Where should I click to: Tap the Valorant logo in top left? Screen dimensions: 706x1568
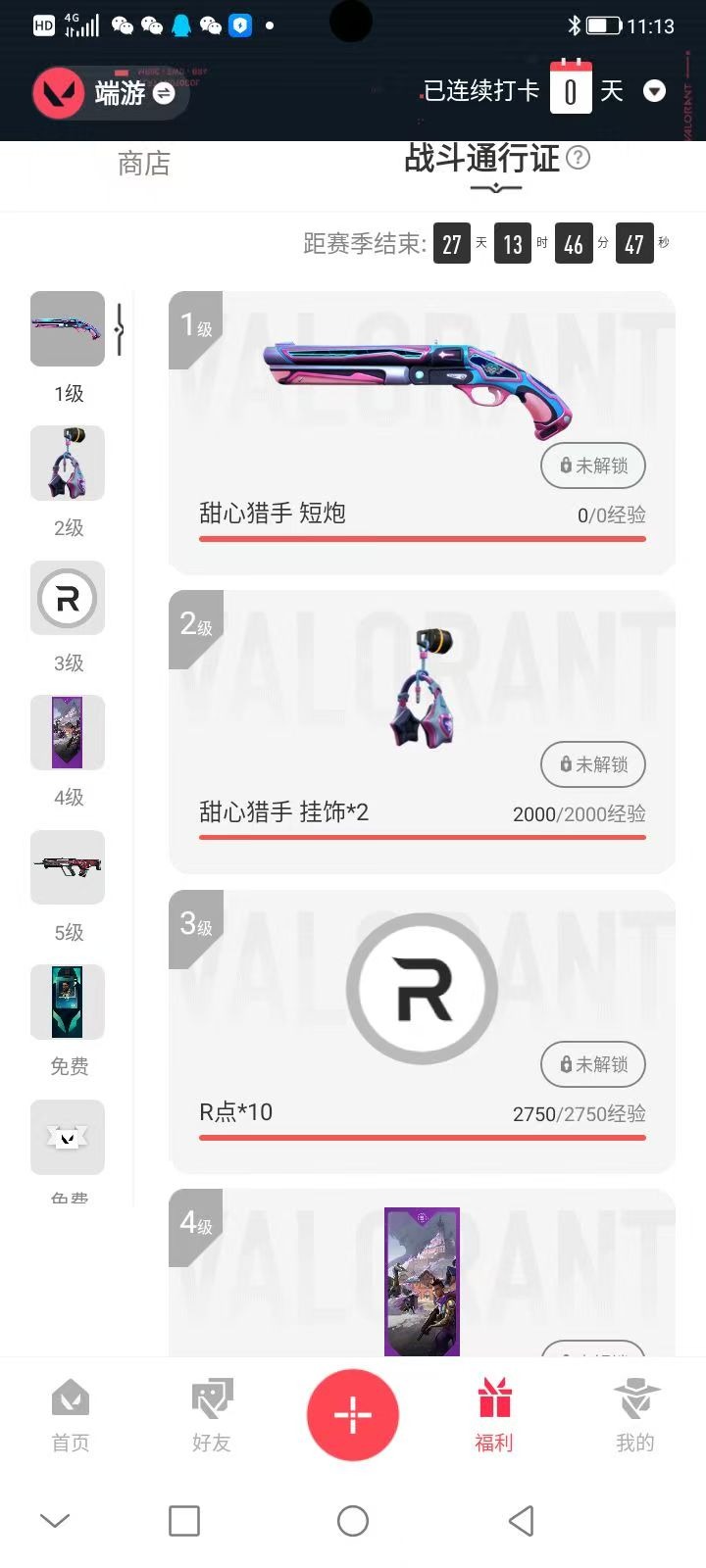click(59, 93)
